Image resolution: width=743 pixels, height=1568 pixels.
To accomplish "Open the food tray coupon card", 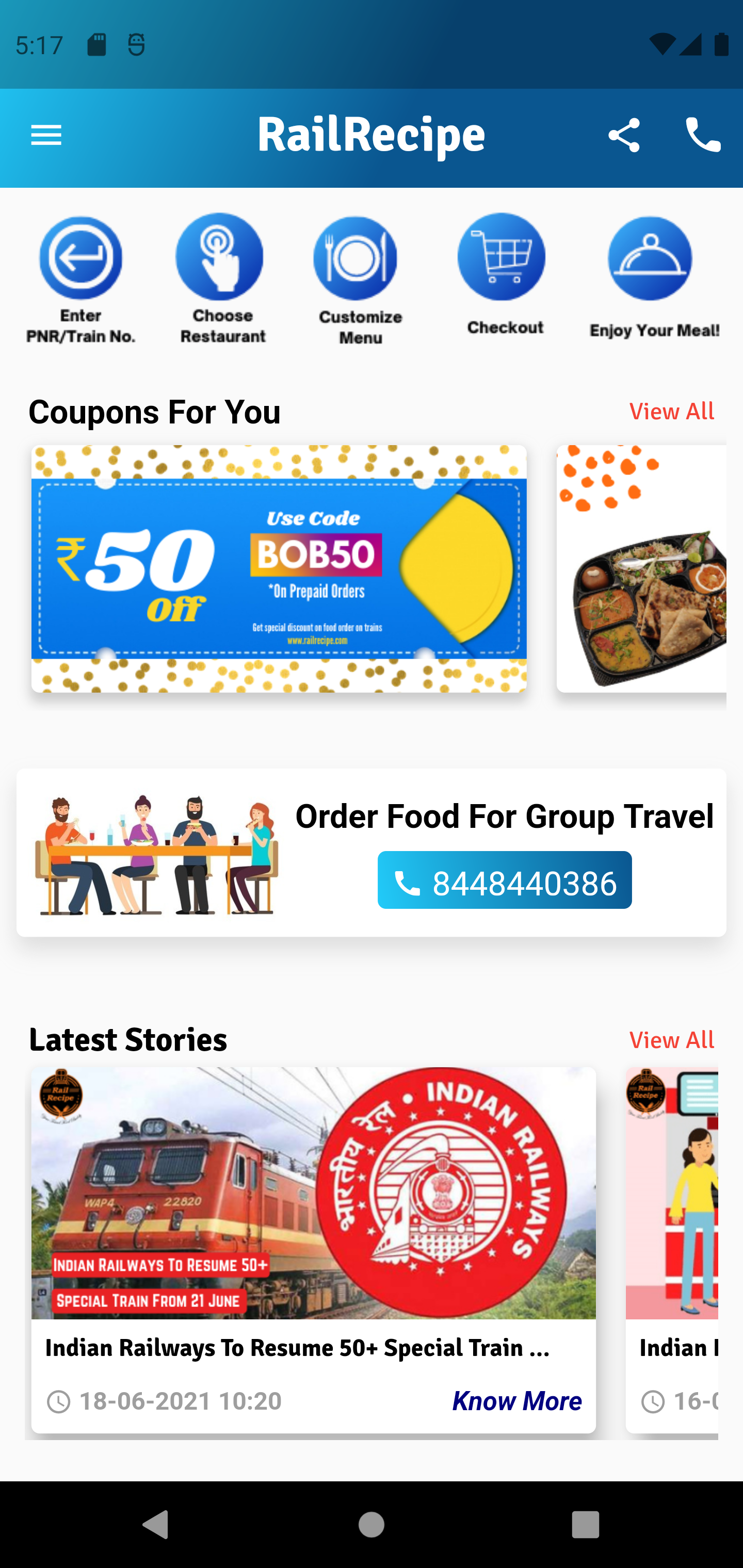I will pos(641,568).
